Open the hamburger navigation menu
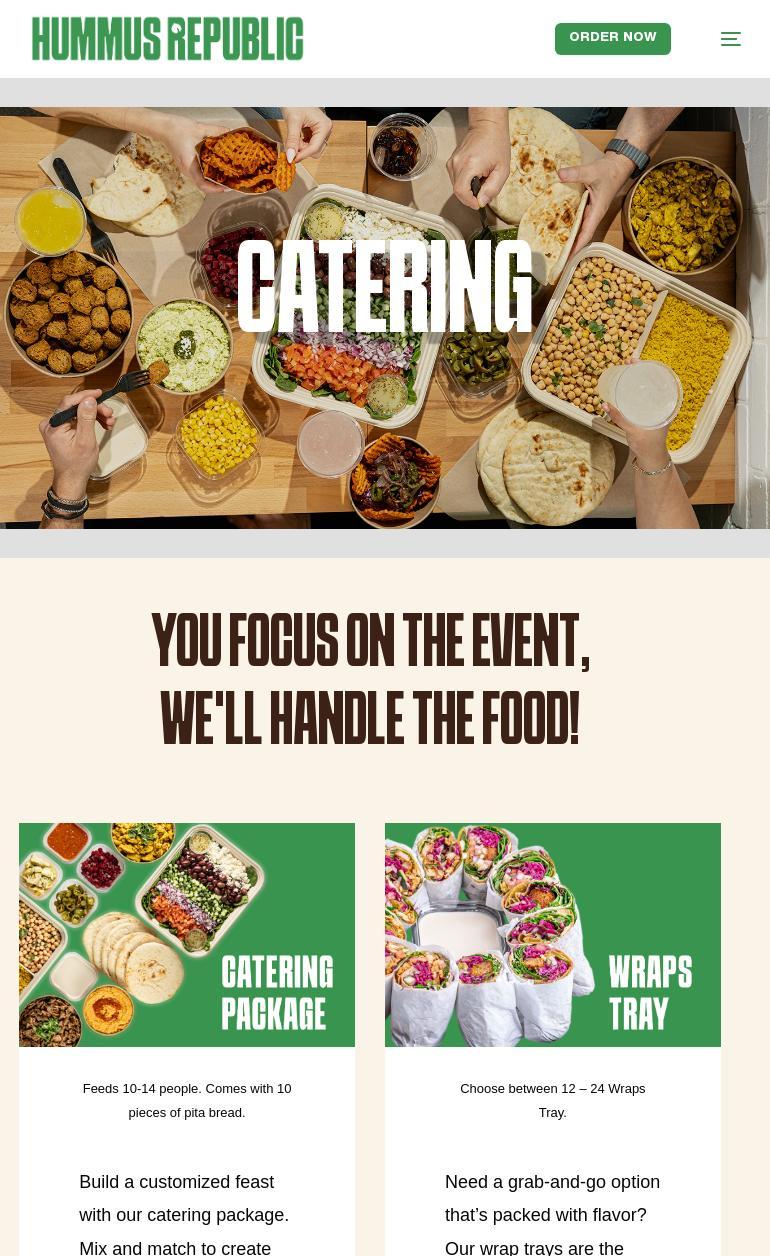The image size is (770, 1256). coord(731,39)
